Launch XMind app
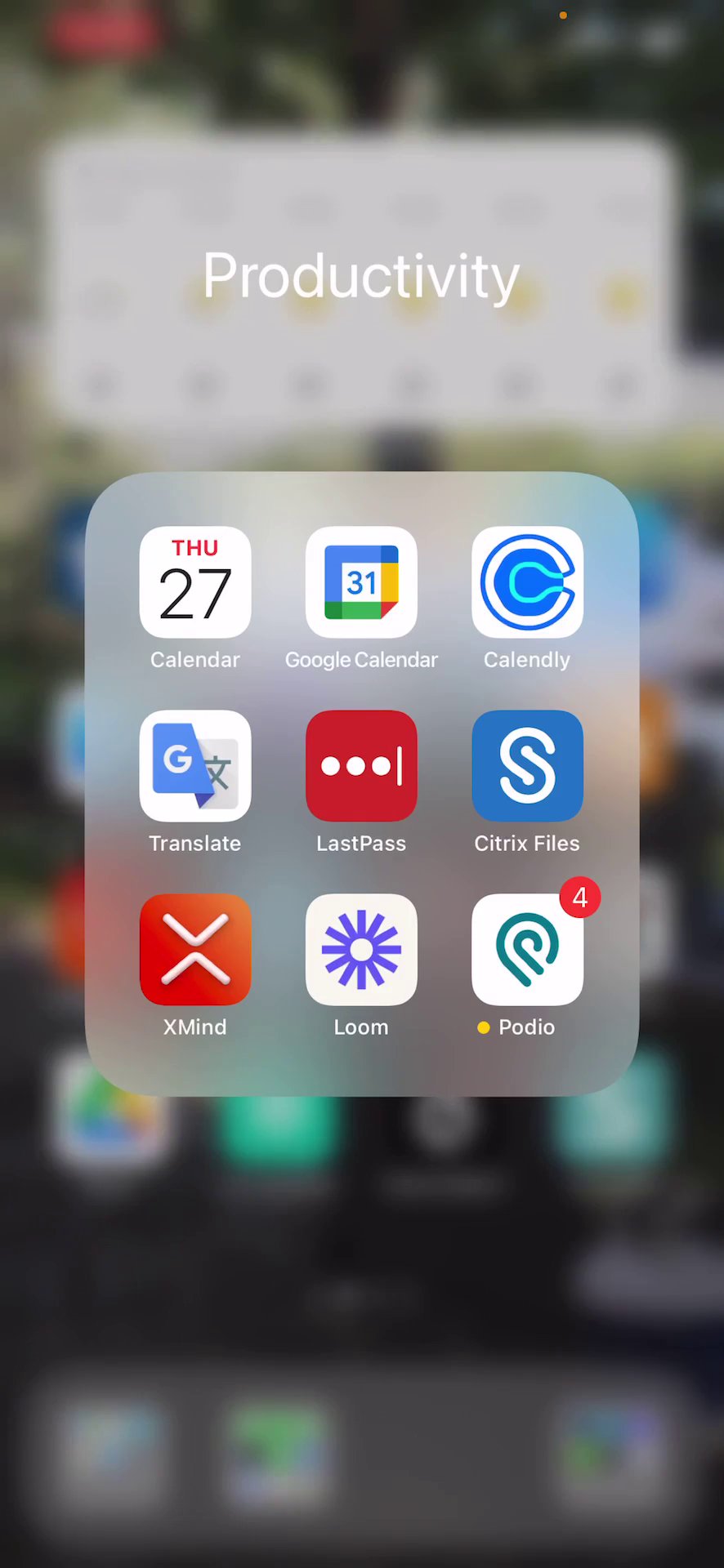Image resolution: width=724 pixels, height=1568 pixels. (x=195, y=950)
